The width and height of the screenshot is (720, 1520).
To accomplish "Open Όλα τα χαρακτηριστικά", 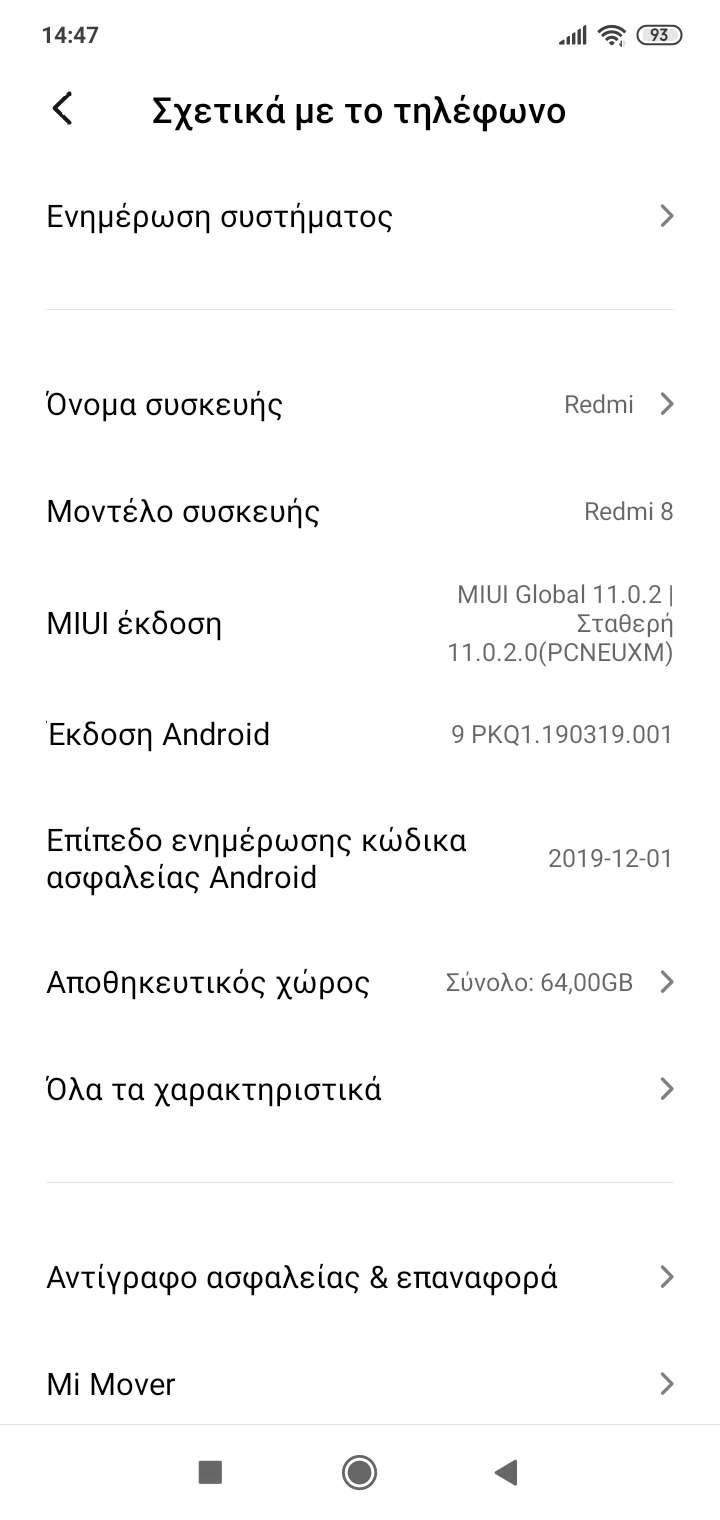I will click(x=360, y=1089).
